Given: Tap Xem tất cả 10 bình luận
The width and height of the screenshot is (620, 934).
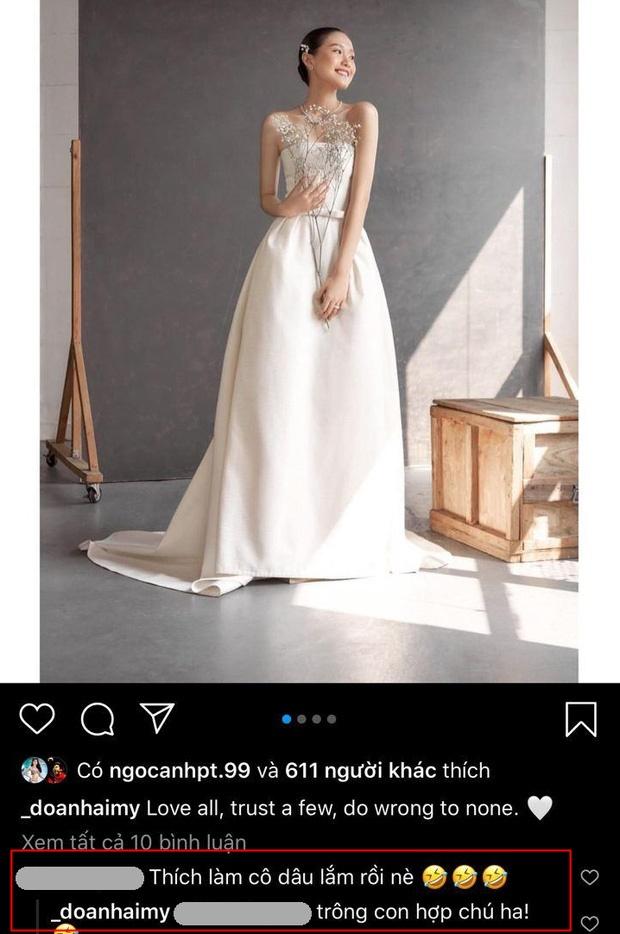Looking at the screenshot, I should click(133, 842).
